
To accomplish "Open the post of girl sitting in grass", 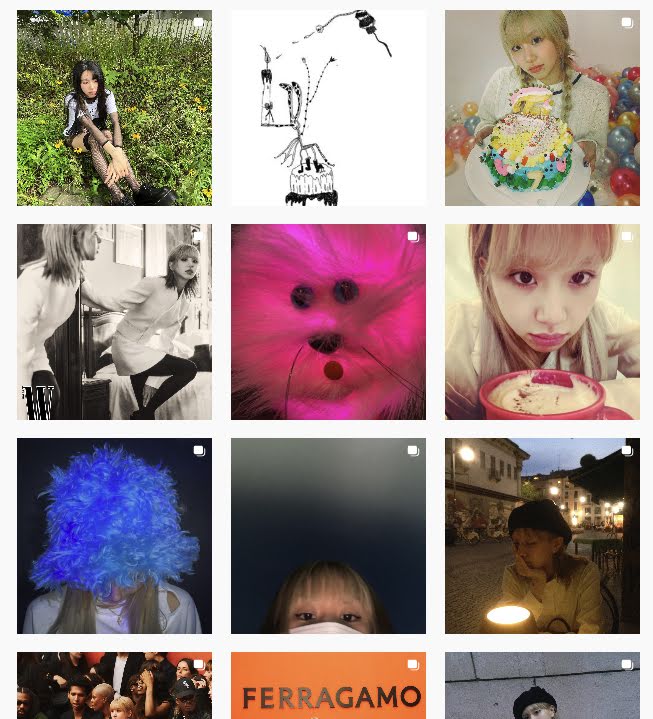I will point(114,108).
